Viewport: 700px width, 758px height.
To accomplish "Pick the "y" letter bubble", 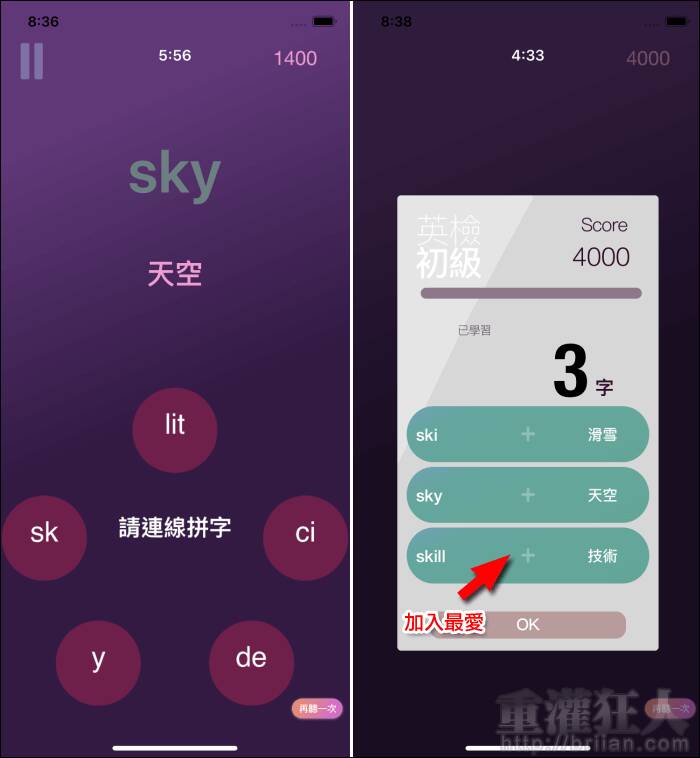I will pyautogui.click(x=98, y=662).
